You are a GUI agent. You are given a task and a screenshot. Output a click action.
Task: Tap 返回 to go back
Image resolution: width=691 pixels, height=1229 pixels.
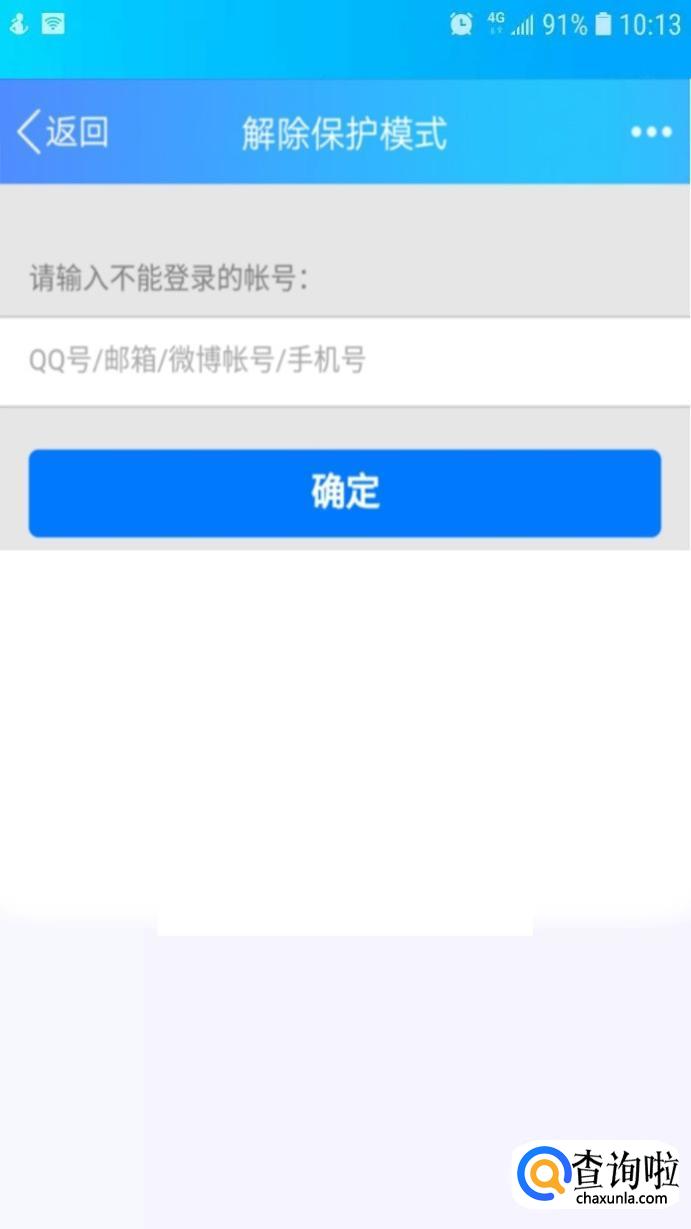[63, 132]
